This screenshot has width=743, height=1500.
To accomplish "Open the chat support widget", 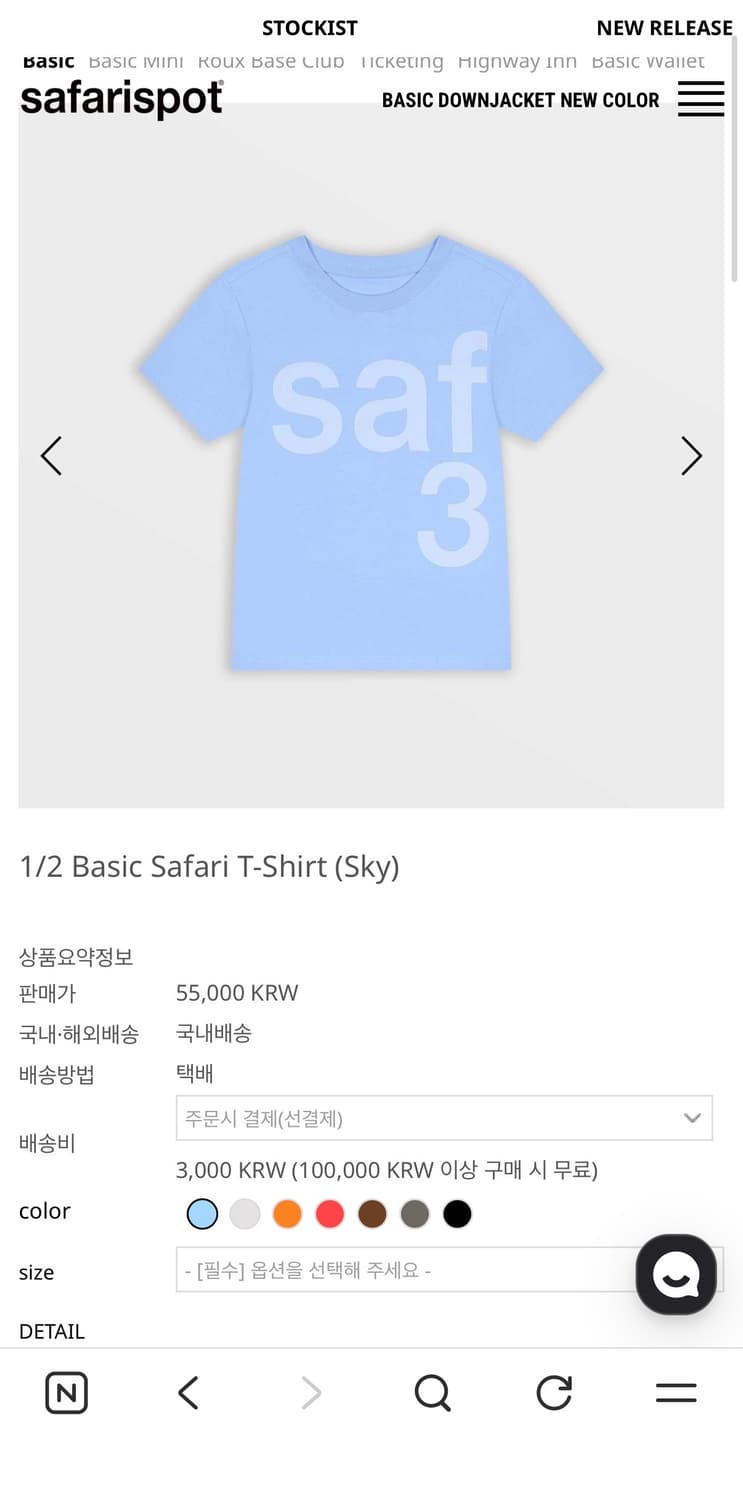I will 676,1274.
